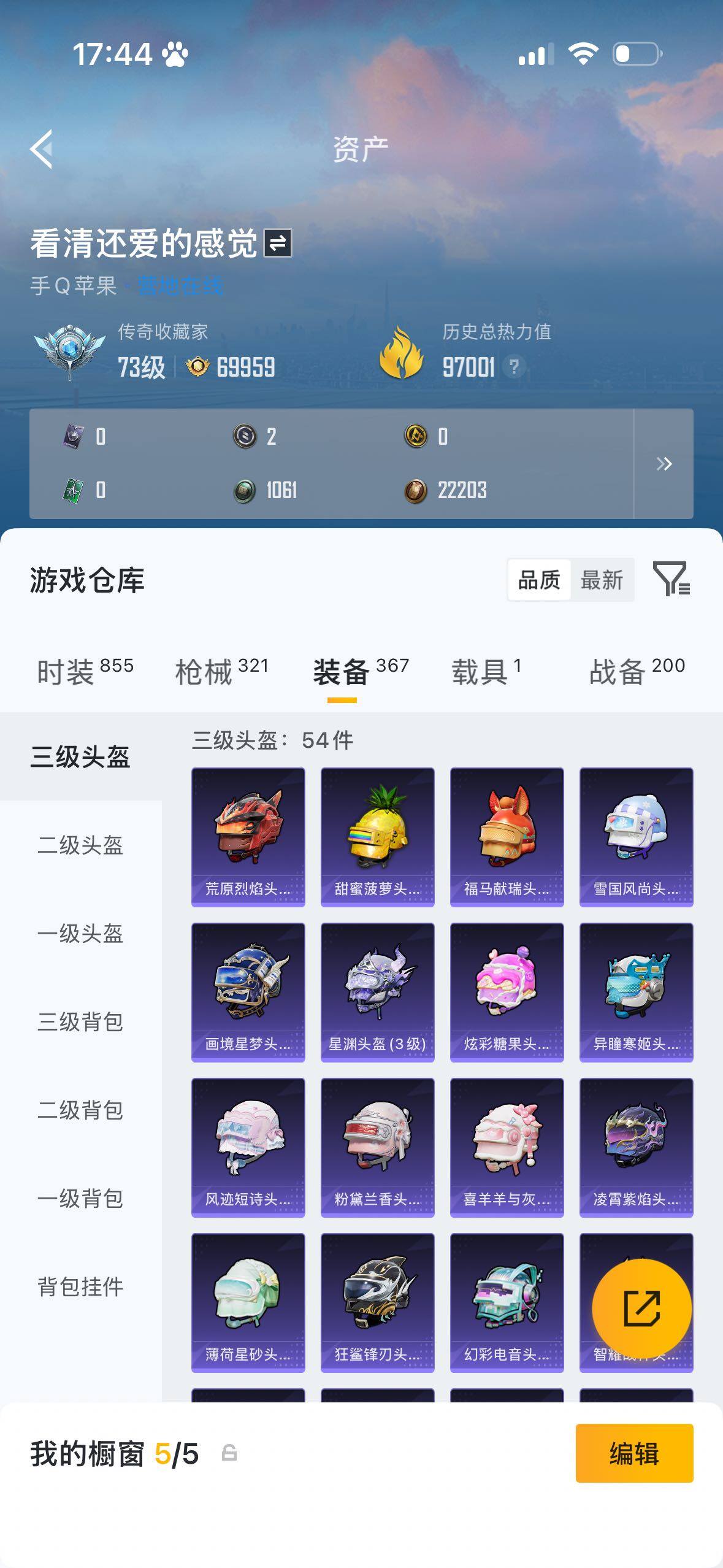The image size is (723, 1568).
Task: Tap the name swap icon beside 看清还爱的感觉
Action: pos(279,243)
